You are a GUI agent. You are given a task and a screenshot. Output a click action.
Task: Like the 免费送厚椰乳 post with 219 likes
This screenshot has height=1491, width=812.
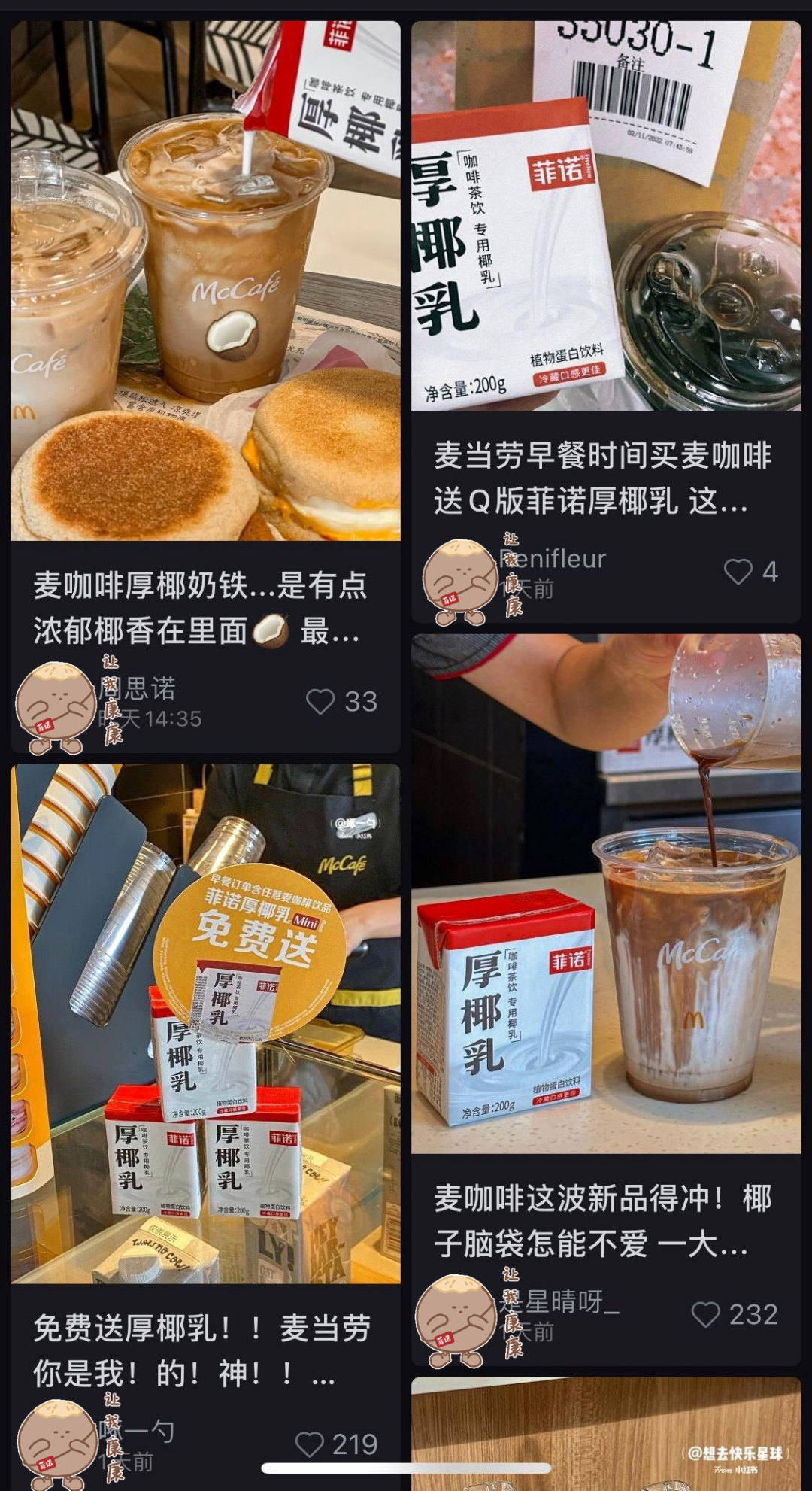click(309, 1444)
